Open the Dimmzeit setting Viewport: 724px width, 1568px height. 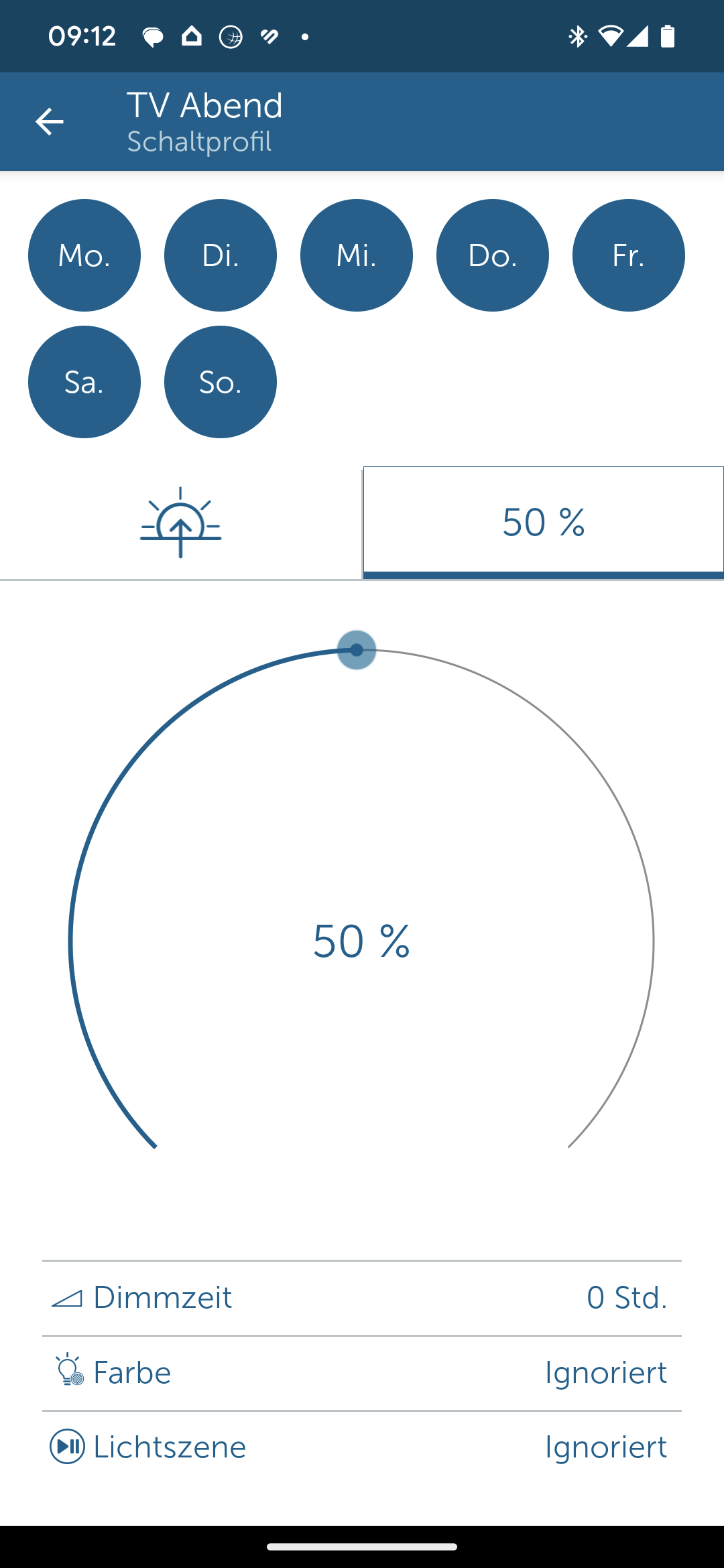[x=362, y=1298]
